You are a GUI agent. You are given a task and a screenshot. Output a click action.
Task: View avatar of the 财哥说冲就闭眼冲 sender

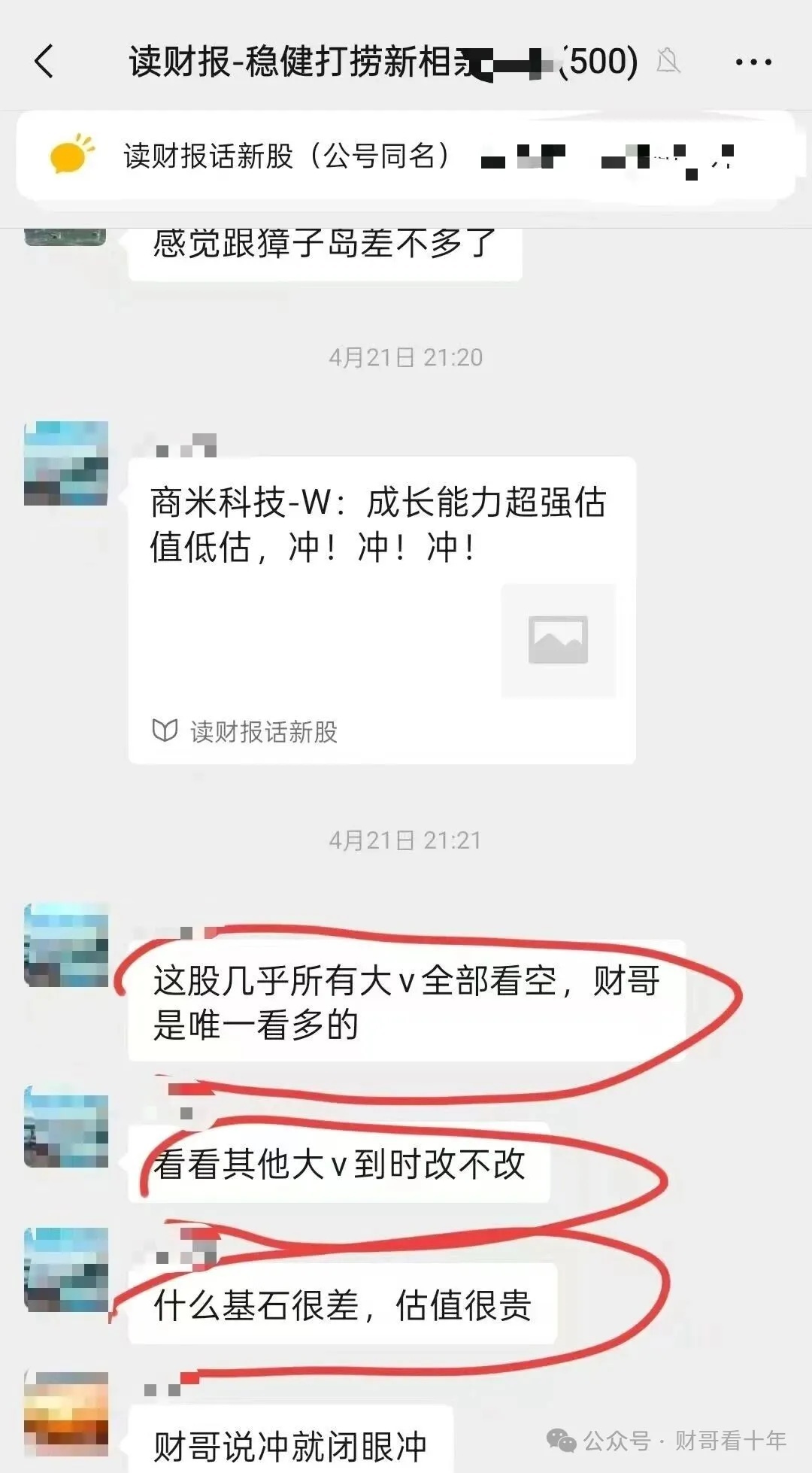point(66,1413)
